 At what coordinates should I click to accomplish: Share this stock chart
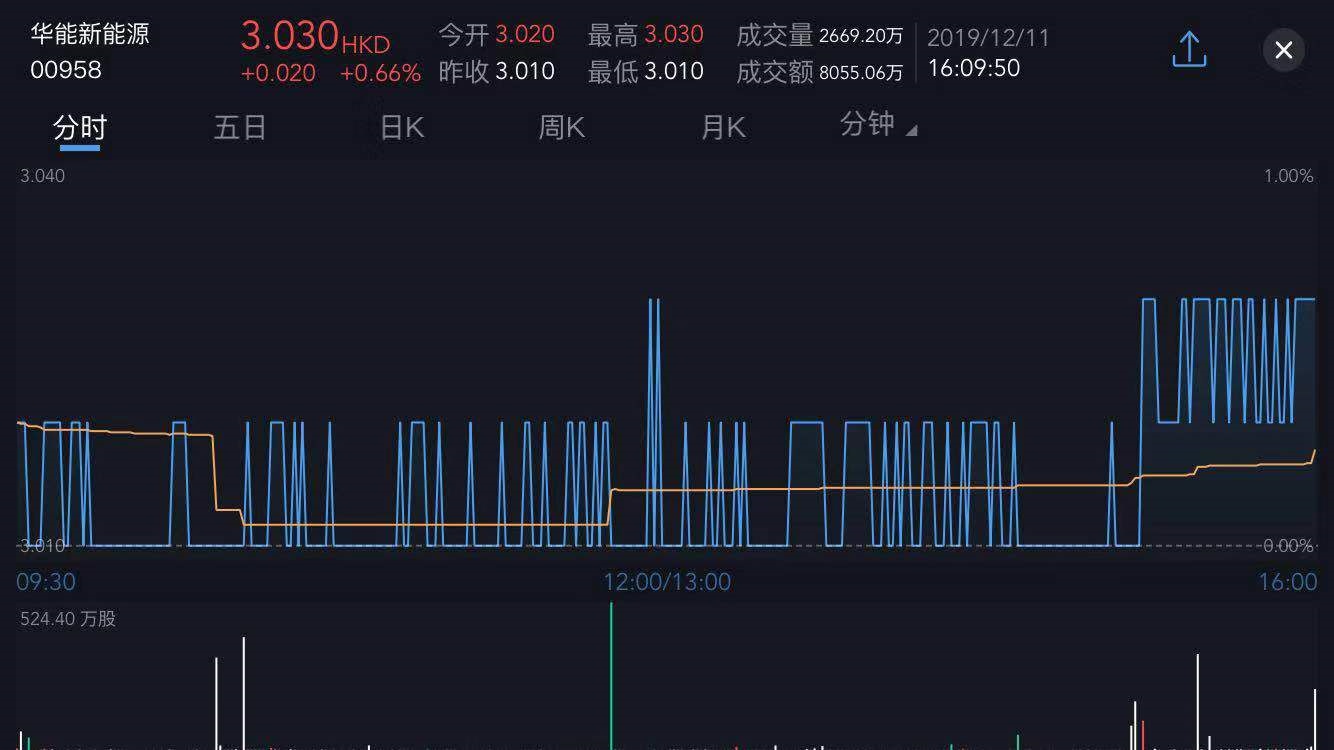(x=1189, y=49)
